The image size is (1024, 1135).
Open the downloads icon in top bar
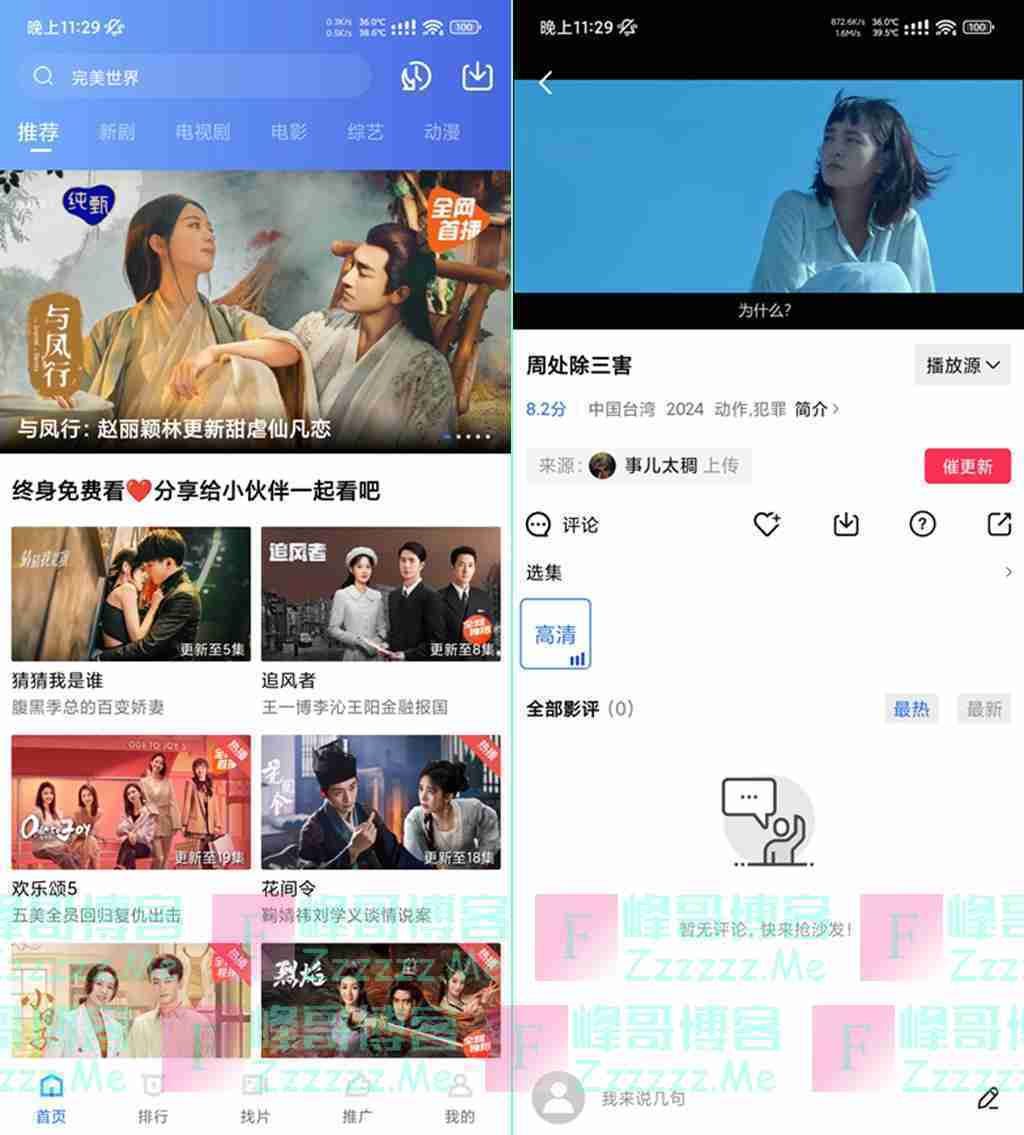[x=479, y=77]
